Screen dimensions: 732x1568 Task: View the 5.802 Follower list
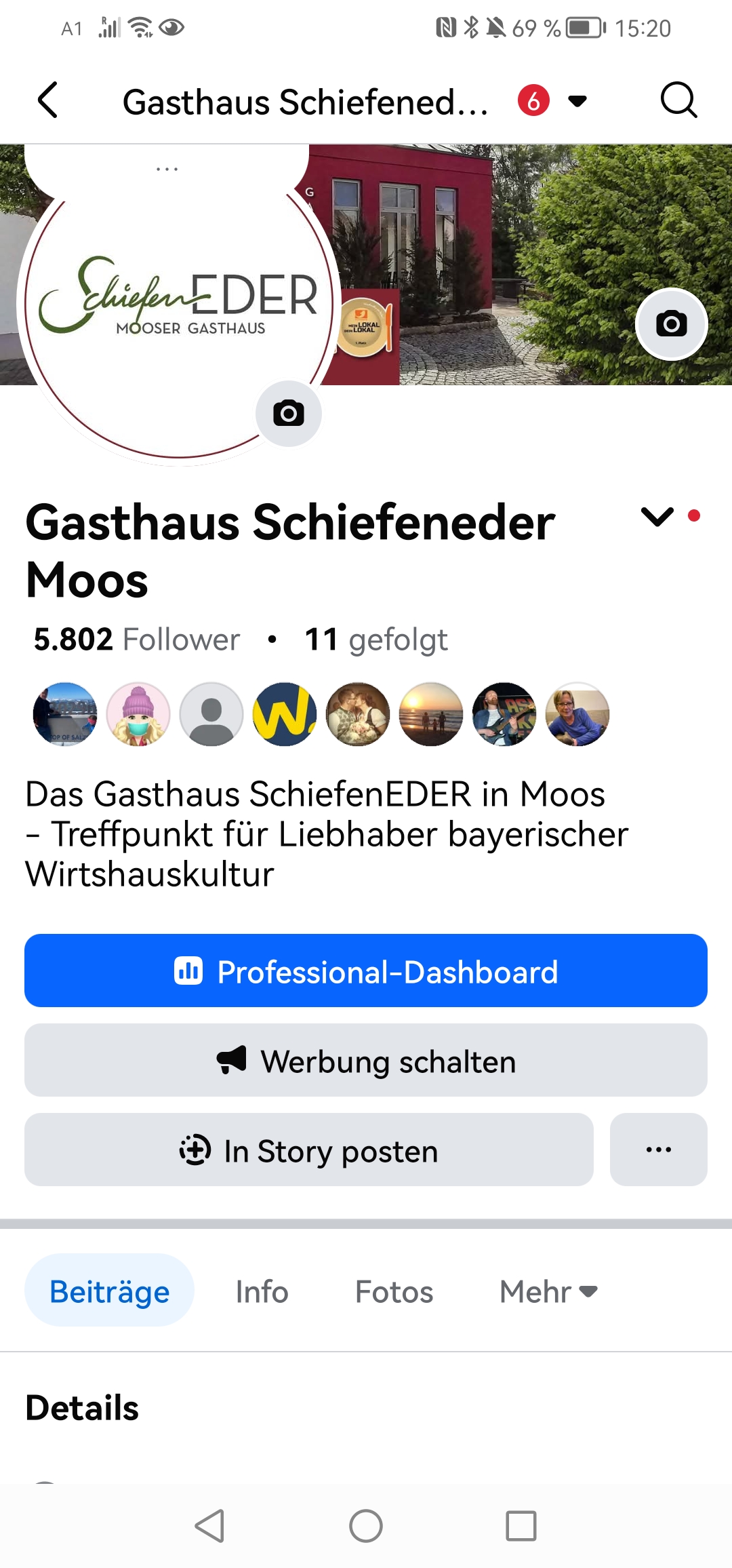click(x=137, y=639)
